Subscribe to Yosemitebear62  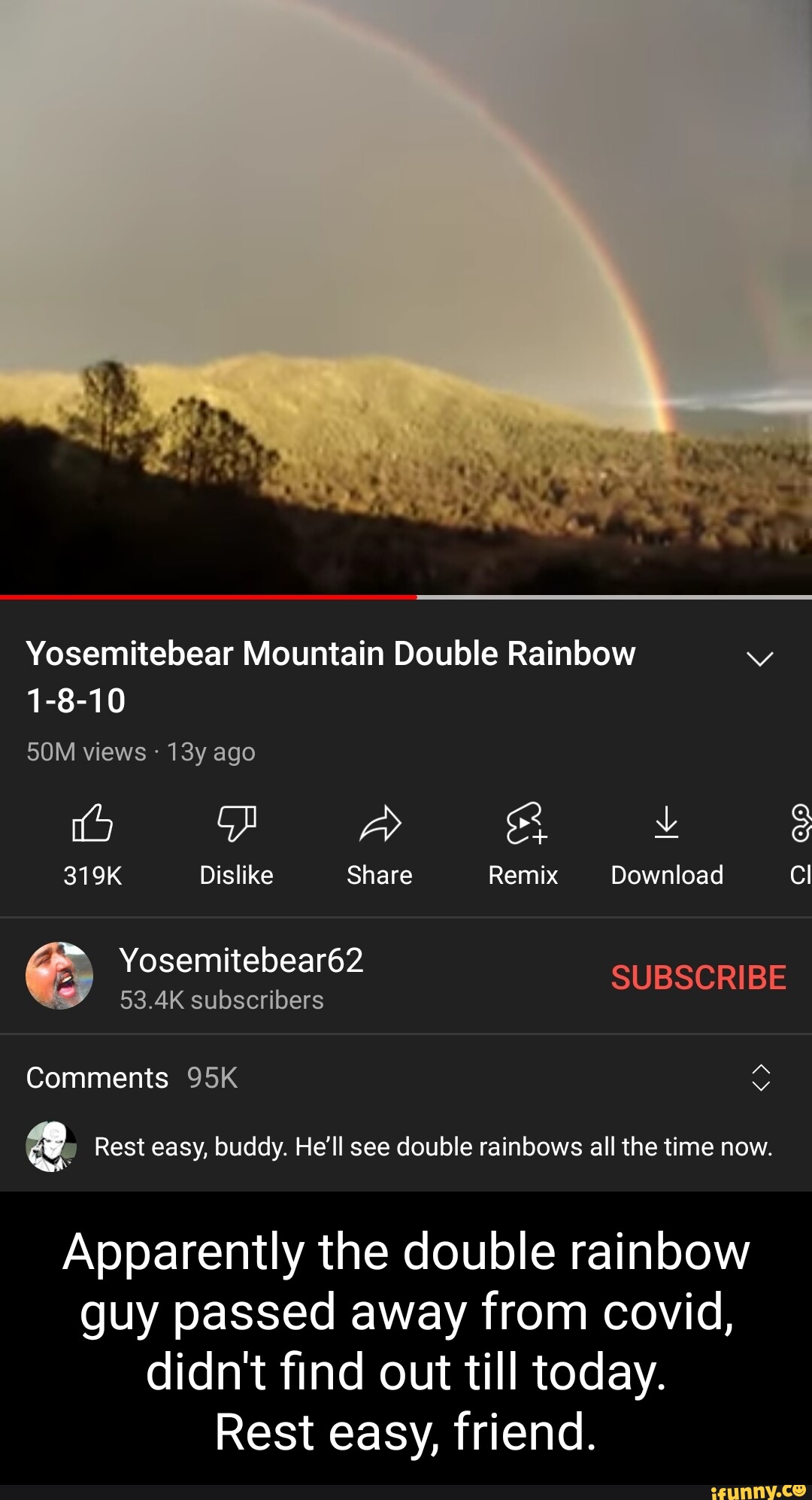pyautogui.click(x=698, y=976)
